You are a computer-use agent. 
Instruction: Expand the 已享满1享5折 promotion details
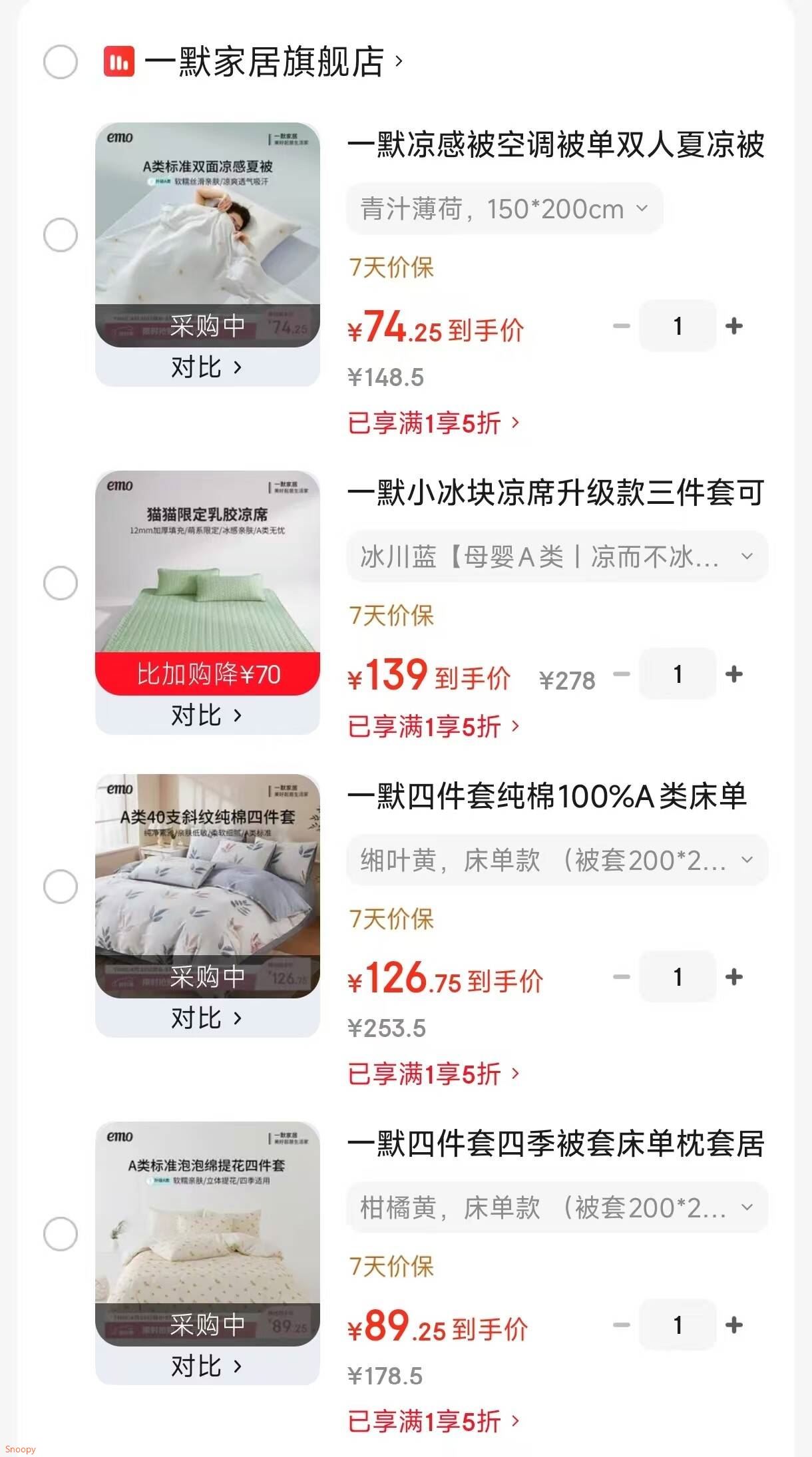432,423
